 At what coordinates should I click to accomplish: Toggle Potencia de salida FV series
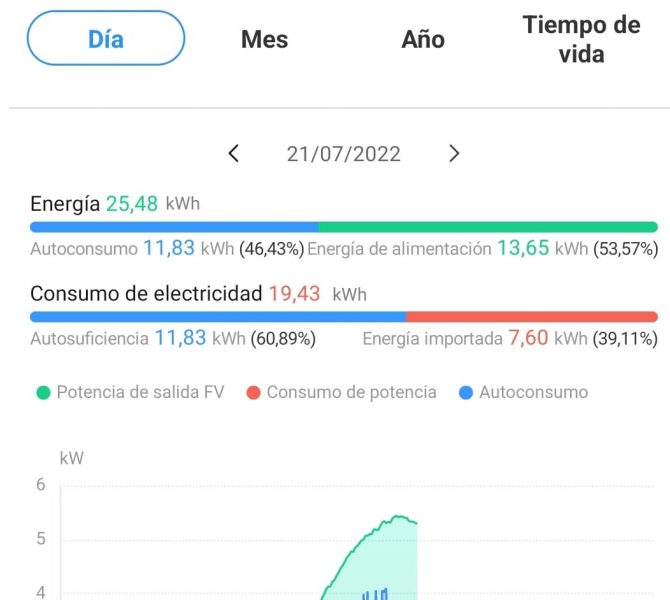(x=130, y=392)
